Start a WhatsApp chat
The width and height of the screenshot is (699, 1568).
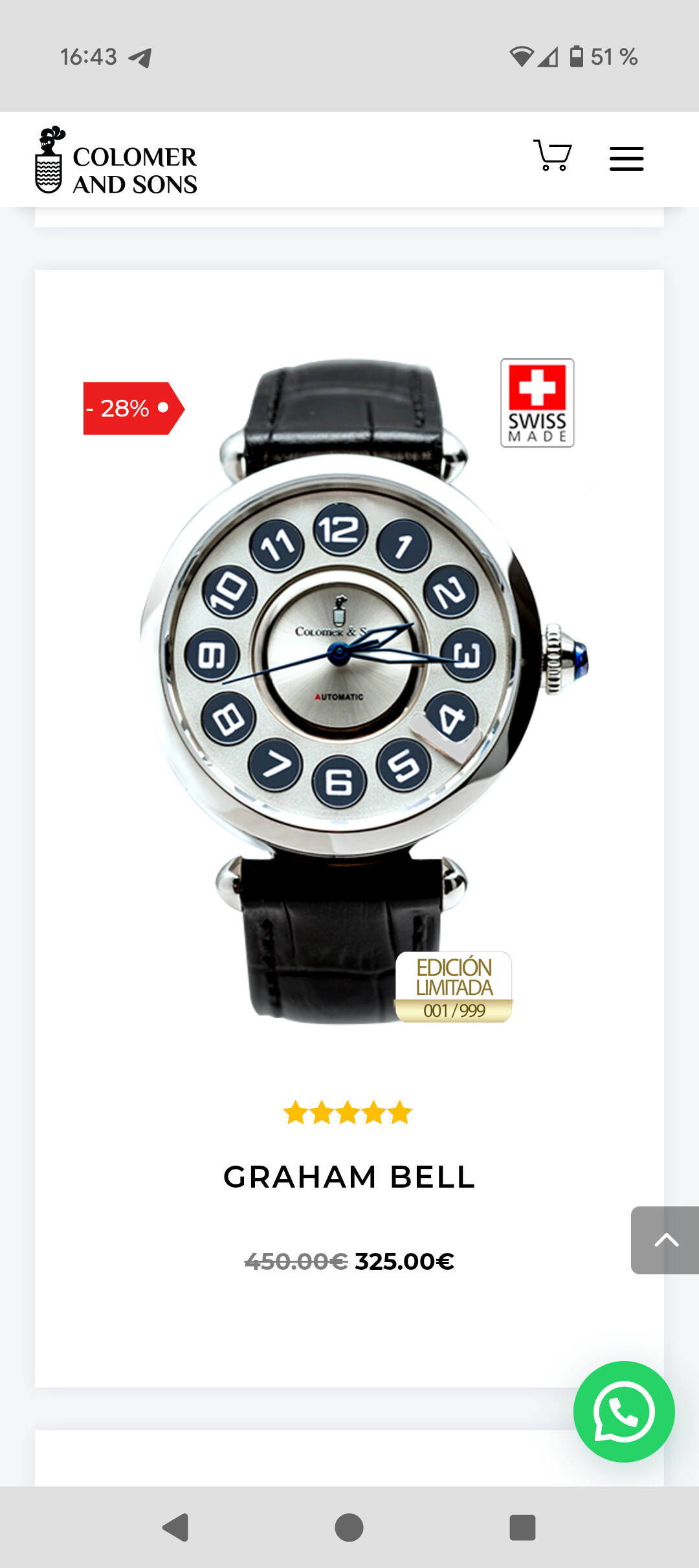(x=624, y=1411)
